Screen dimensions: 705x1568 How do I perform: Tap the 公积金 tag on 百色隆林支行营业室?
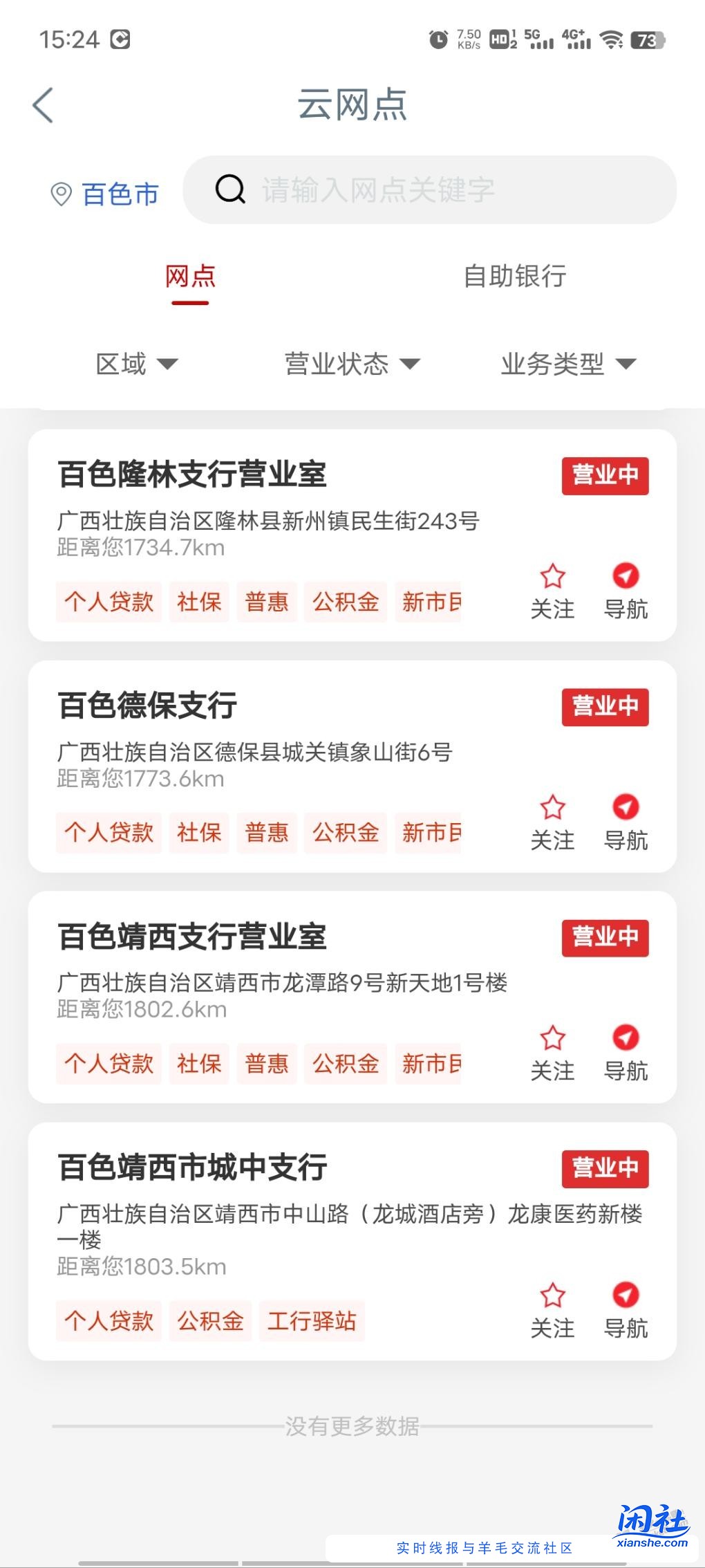coord(345,602)
